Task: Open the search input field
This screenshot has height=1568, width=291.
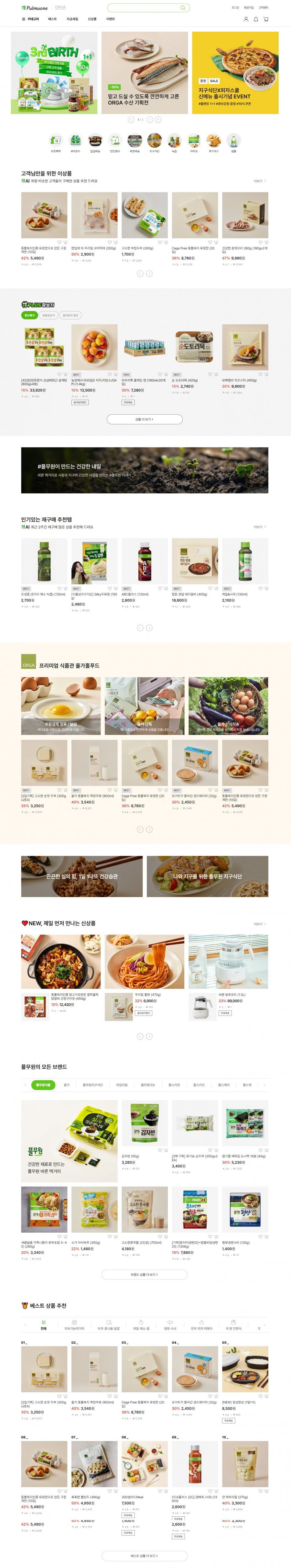Action: pos(144,8)
